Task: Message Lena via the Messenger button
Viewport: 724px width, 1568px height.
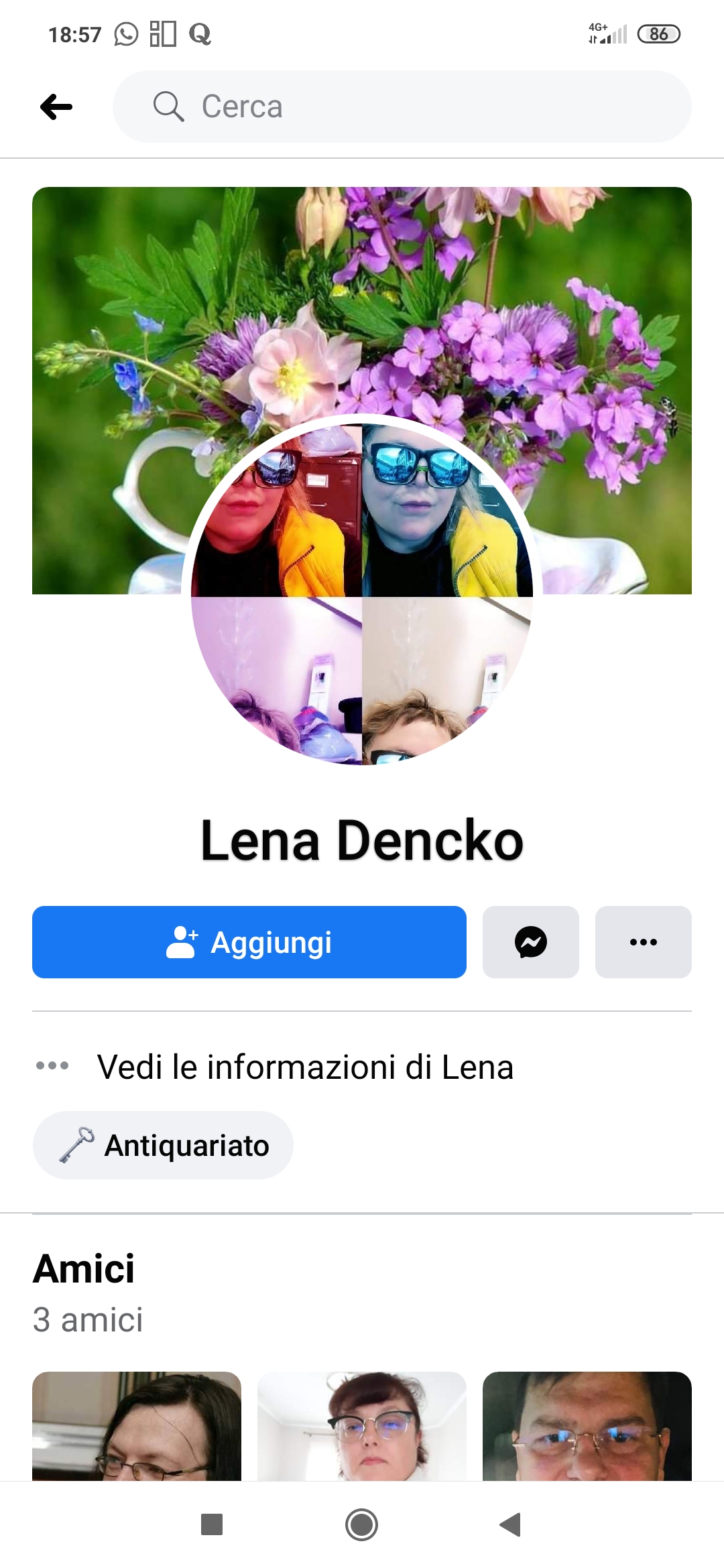Action: (x=531, y=942)
